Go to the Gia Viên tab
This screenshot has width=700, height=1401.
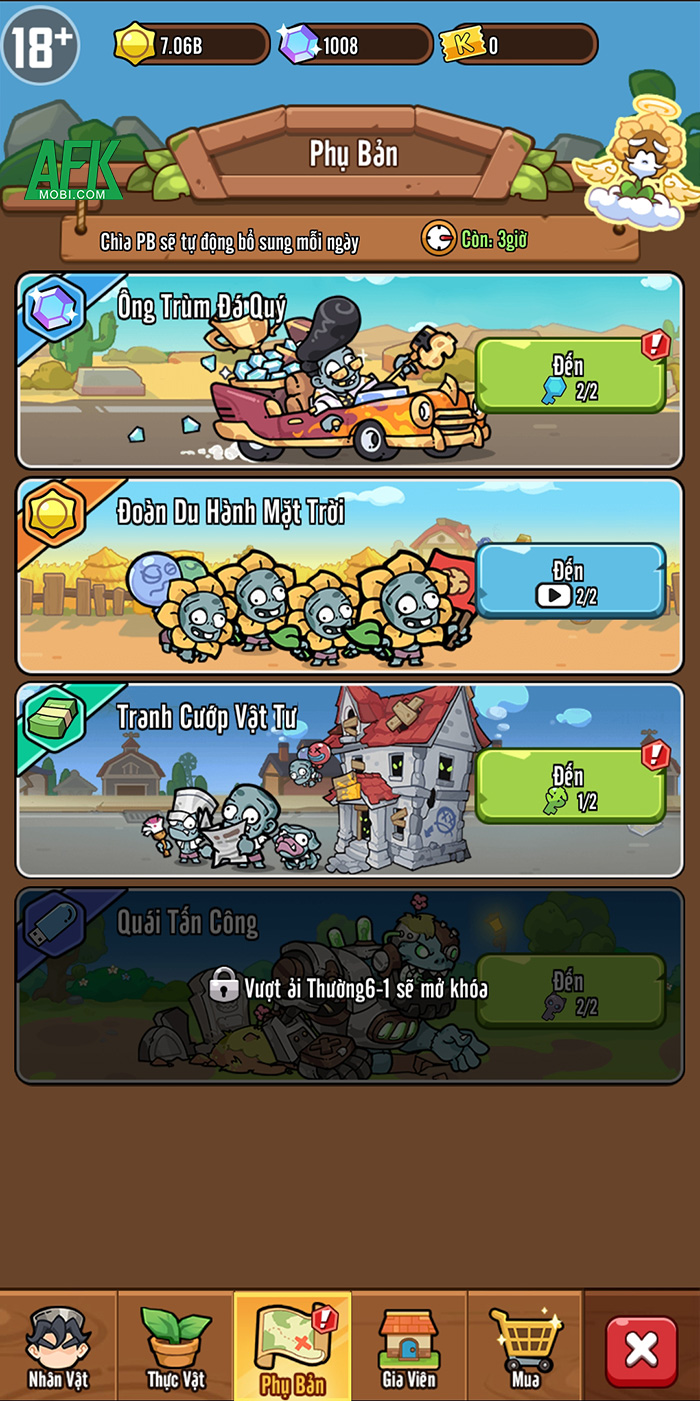(409, 1345)
